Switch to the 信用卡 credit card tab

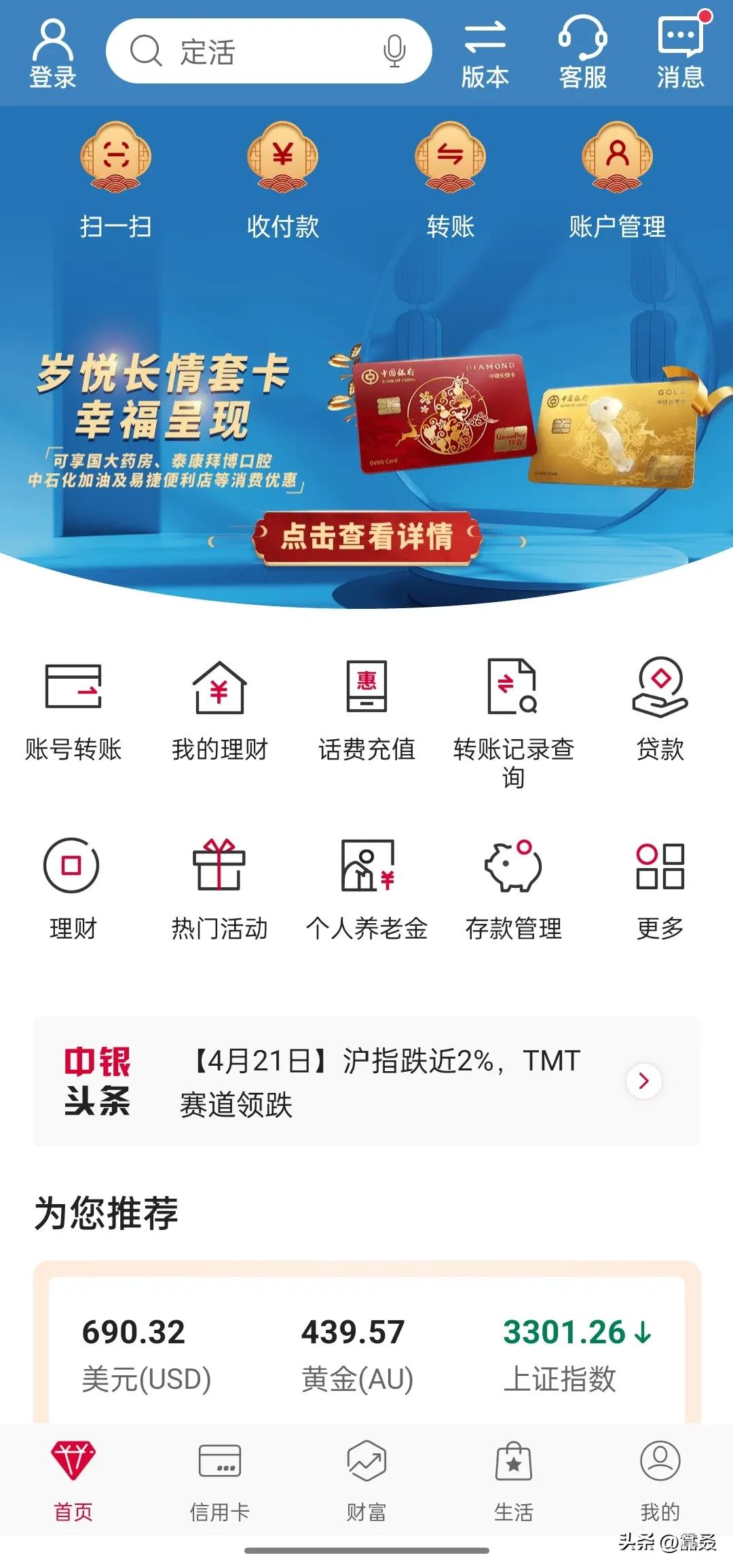(x=219, y=1480)
